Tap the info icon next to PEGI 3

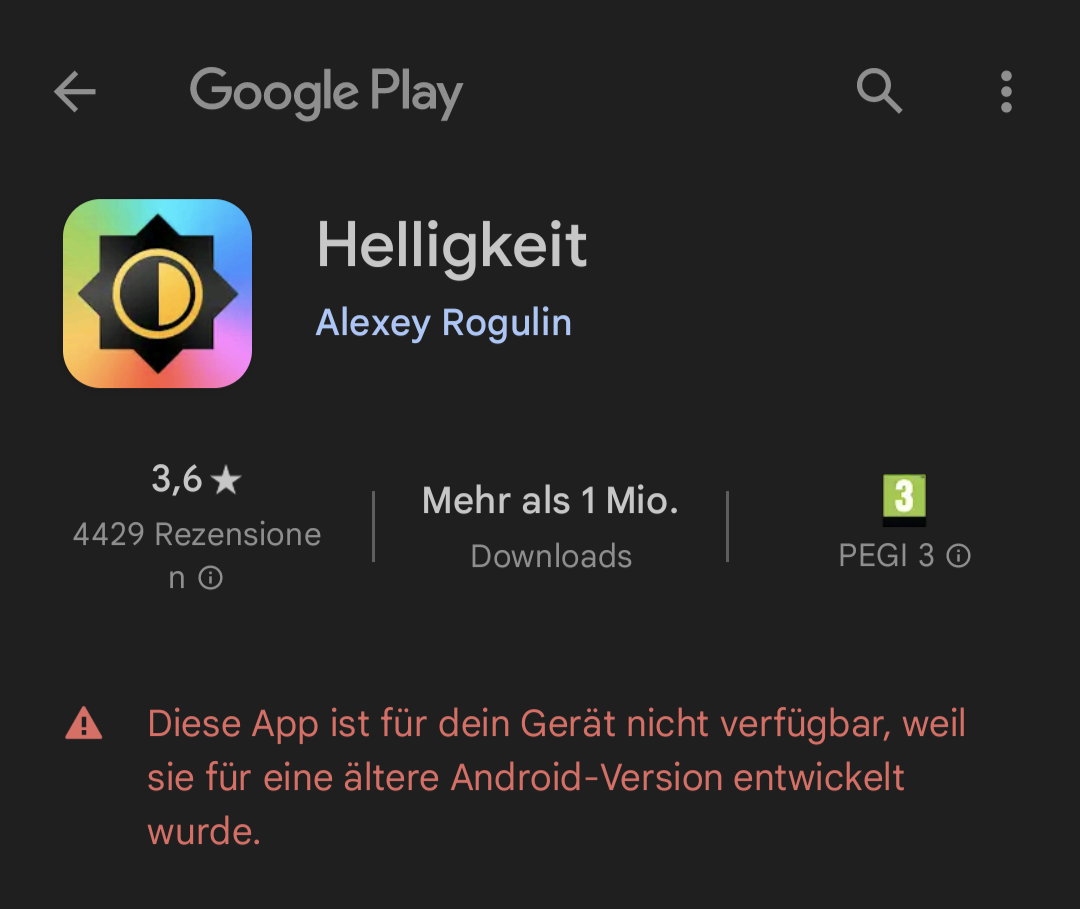[x=959, y=556]
